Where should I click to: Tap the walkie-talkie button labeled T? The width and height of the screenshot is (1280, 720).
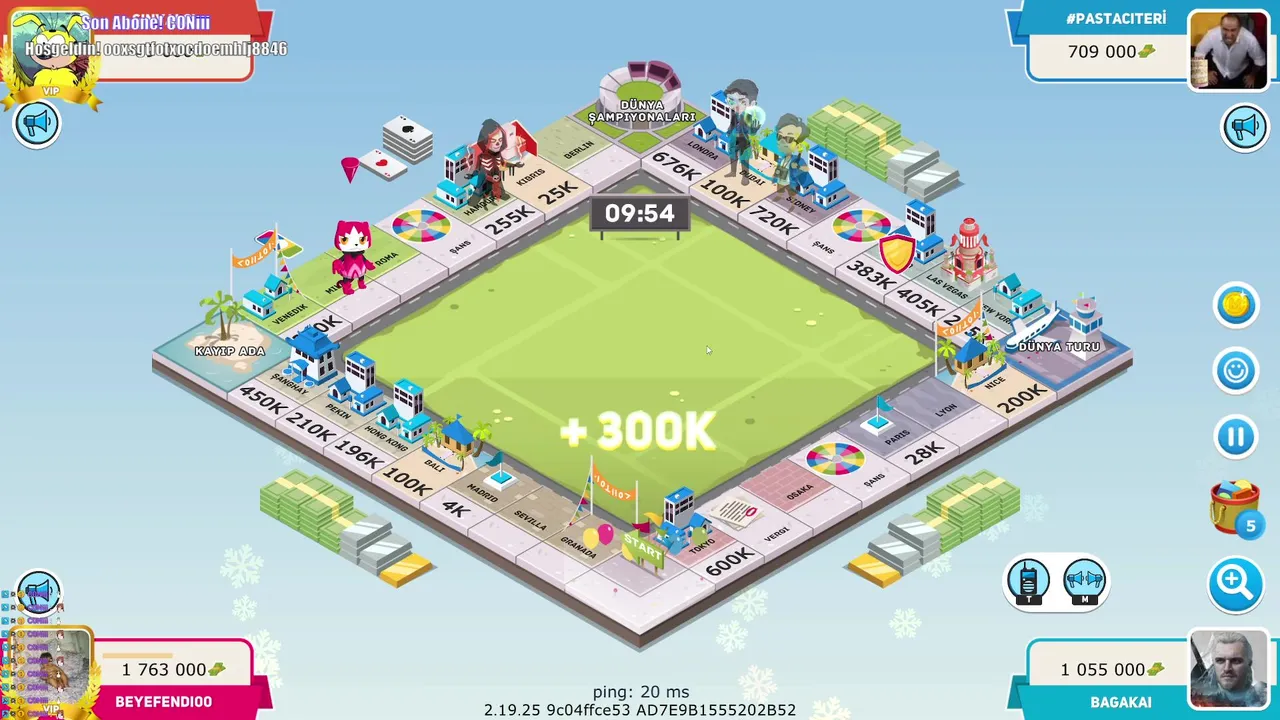point(1028,582)
